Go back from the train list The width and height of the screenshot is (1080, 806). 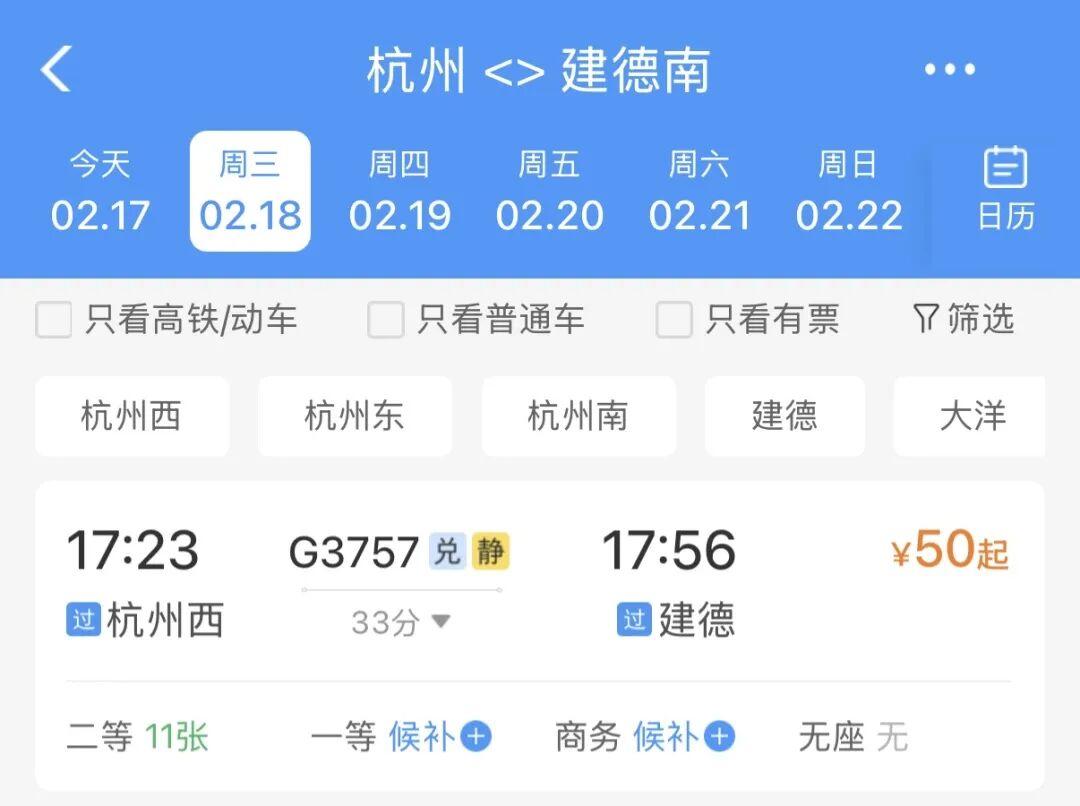pyautogui.click(x=56, y=70)
